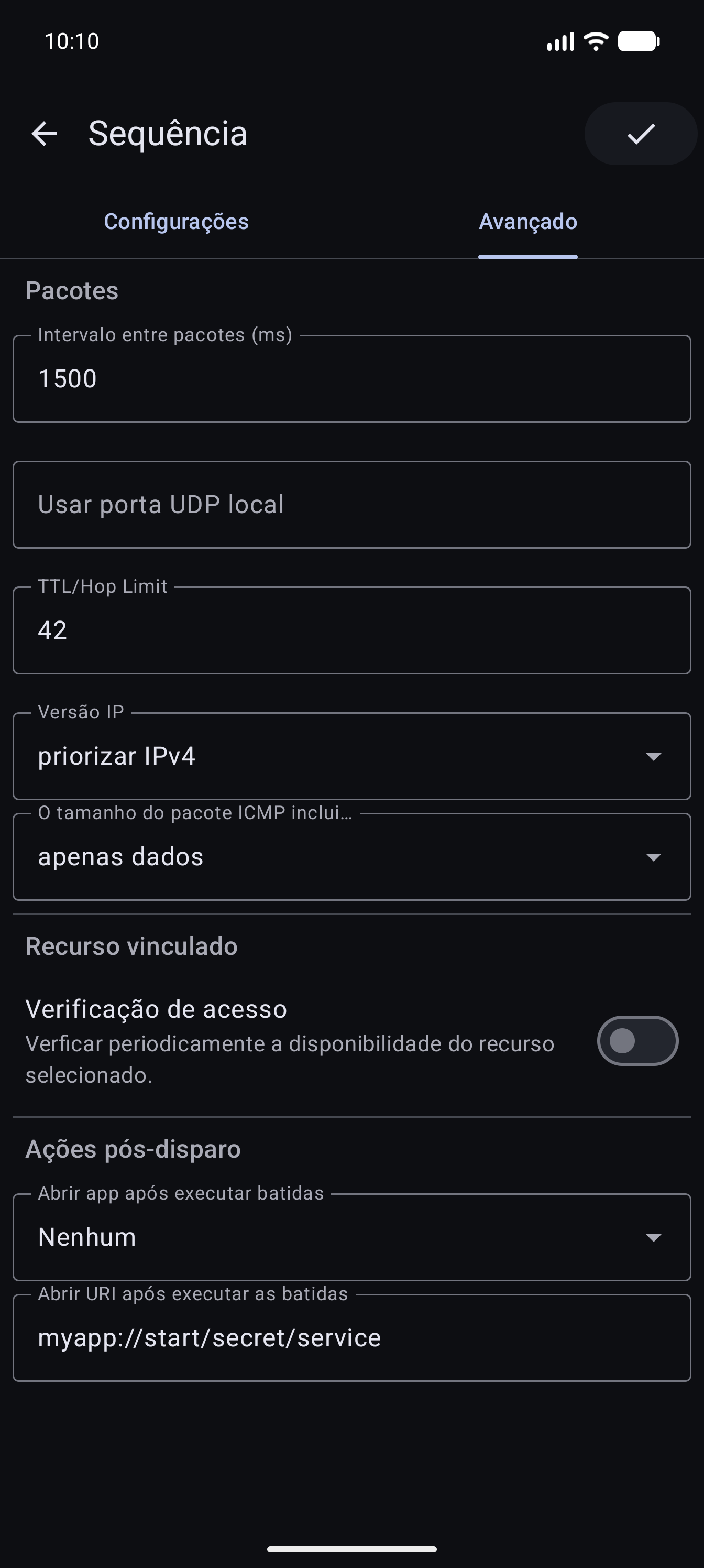This screenshot has width=704, height=1568.
Task: Go back with the arrow icon
Action: 44,133
